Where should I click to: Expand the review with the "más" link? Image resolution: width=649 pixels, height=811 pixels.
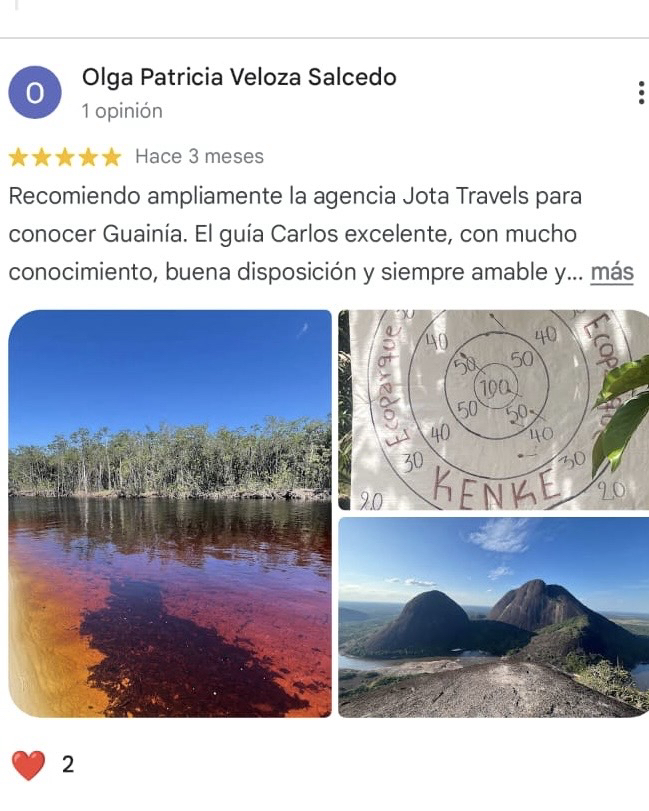(x=612, y=272)
